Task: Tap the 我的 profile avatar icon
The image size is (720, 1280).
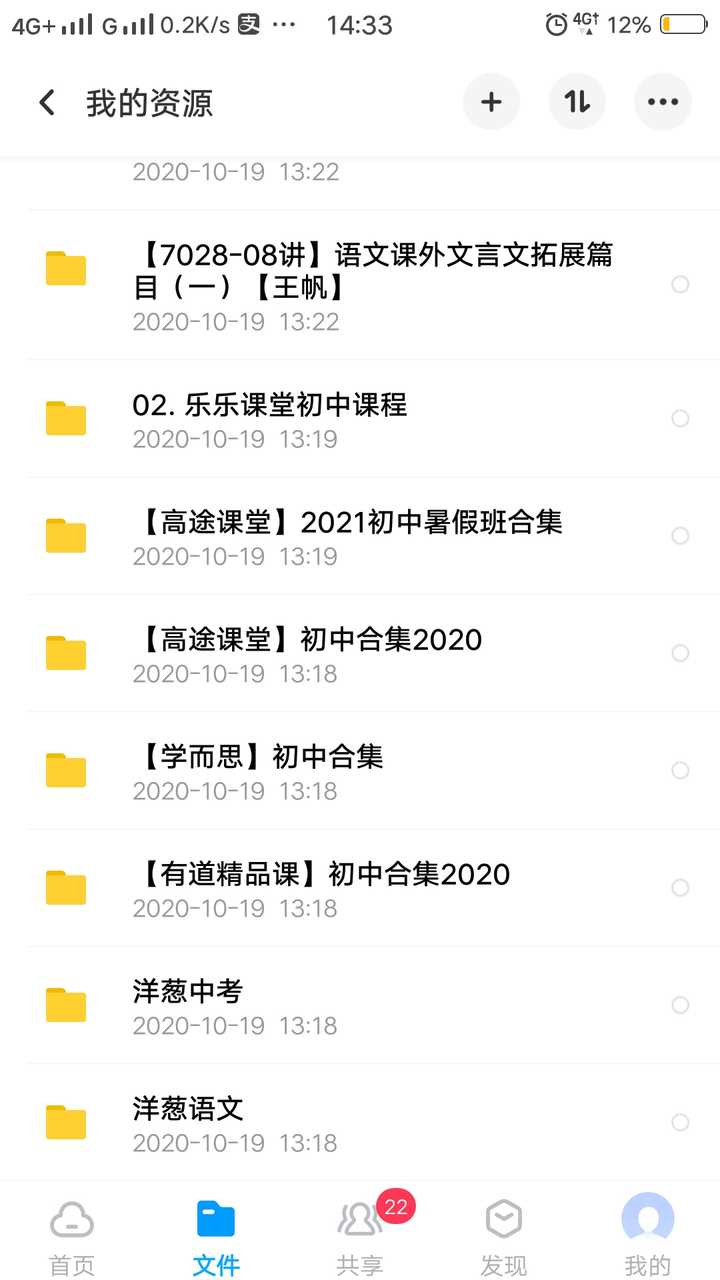Action: [x=648, y=1219]
